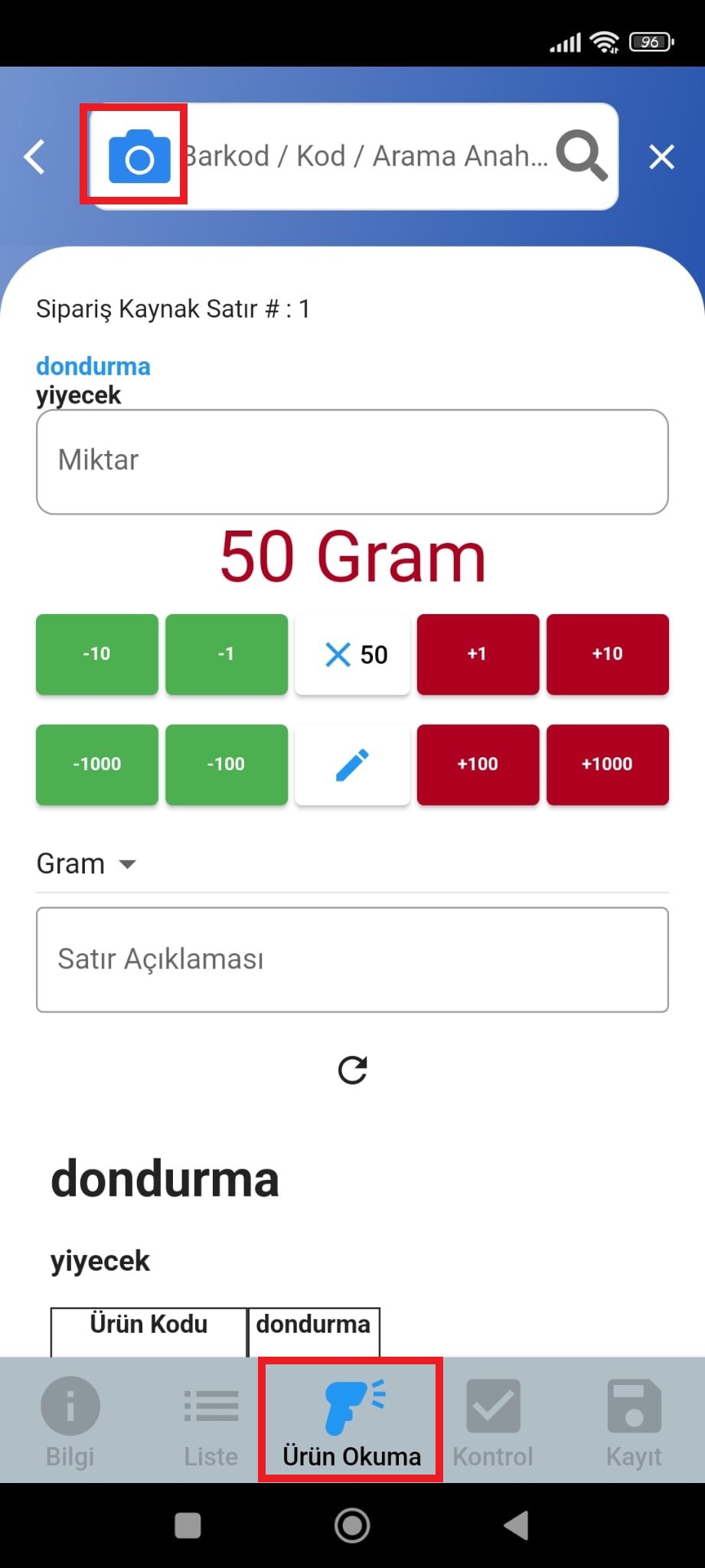
Task: Increase quantity by 10
Action: 608,654
